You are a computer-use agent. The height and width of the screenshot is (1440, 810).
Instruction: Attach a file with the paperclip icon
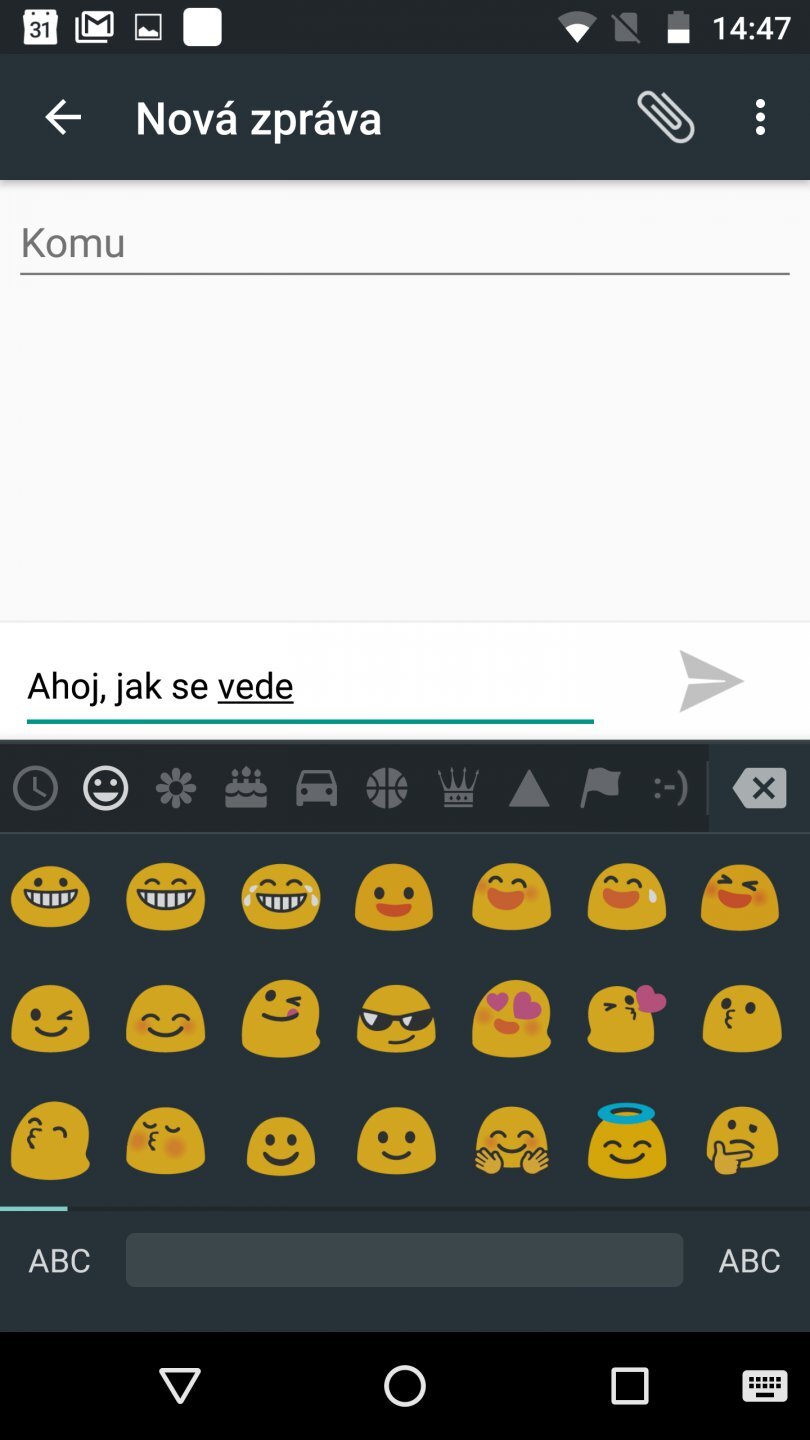click(x=666, y=117)
